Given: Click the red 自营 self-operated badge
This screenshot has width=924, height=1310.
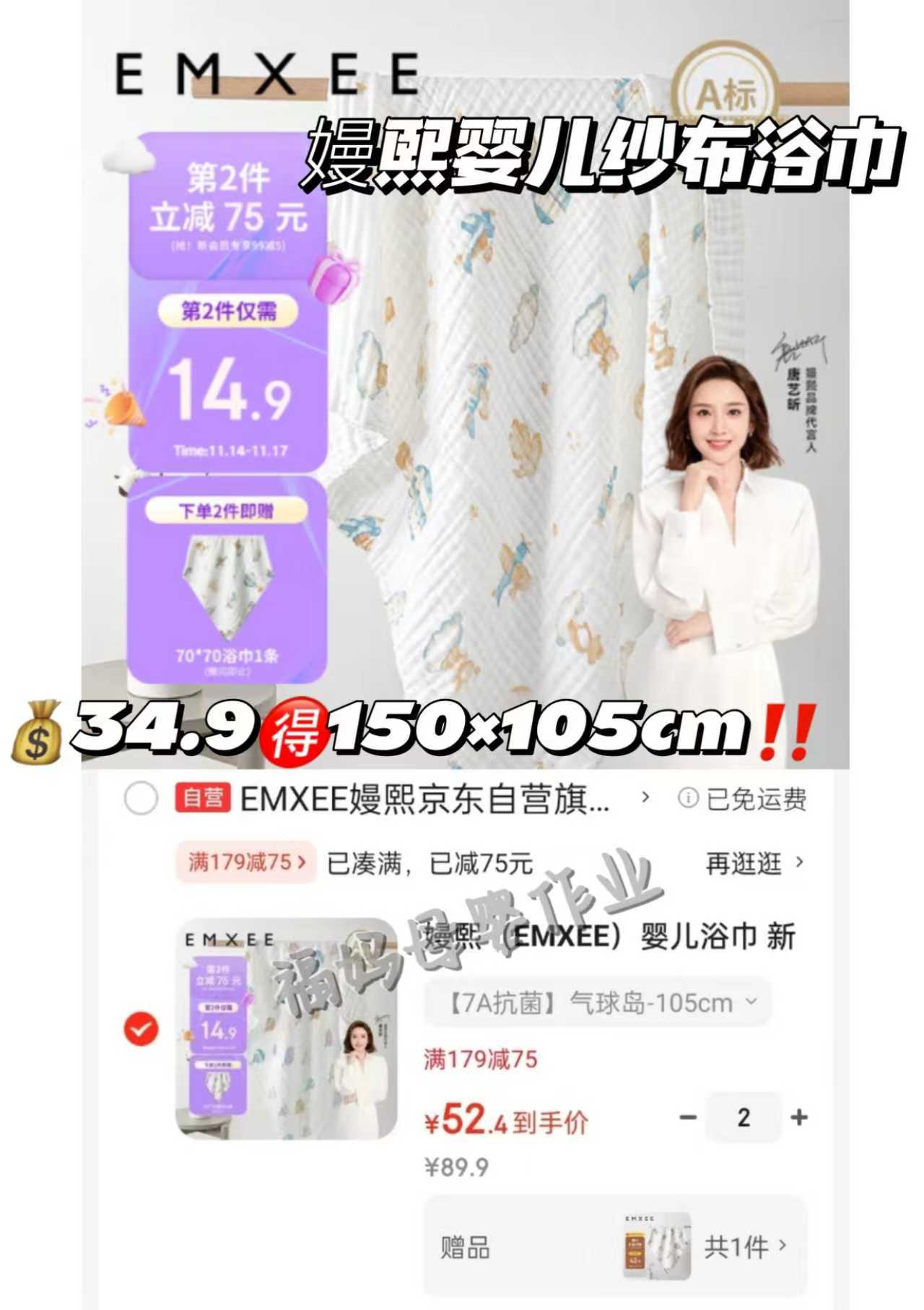Looking at the screenshot, I should (x=204, y=797).
